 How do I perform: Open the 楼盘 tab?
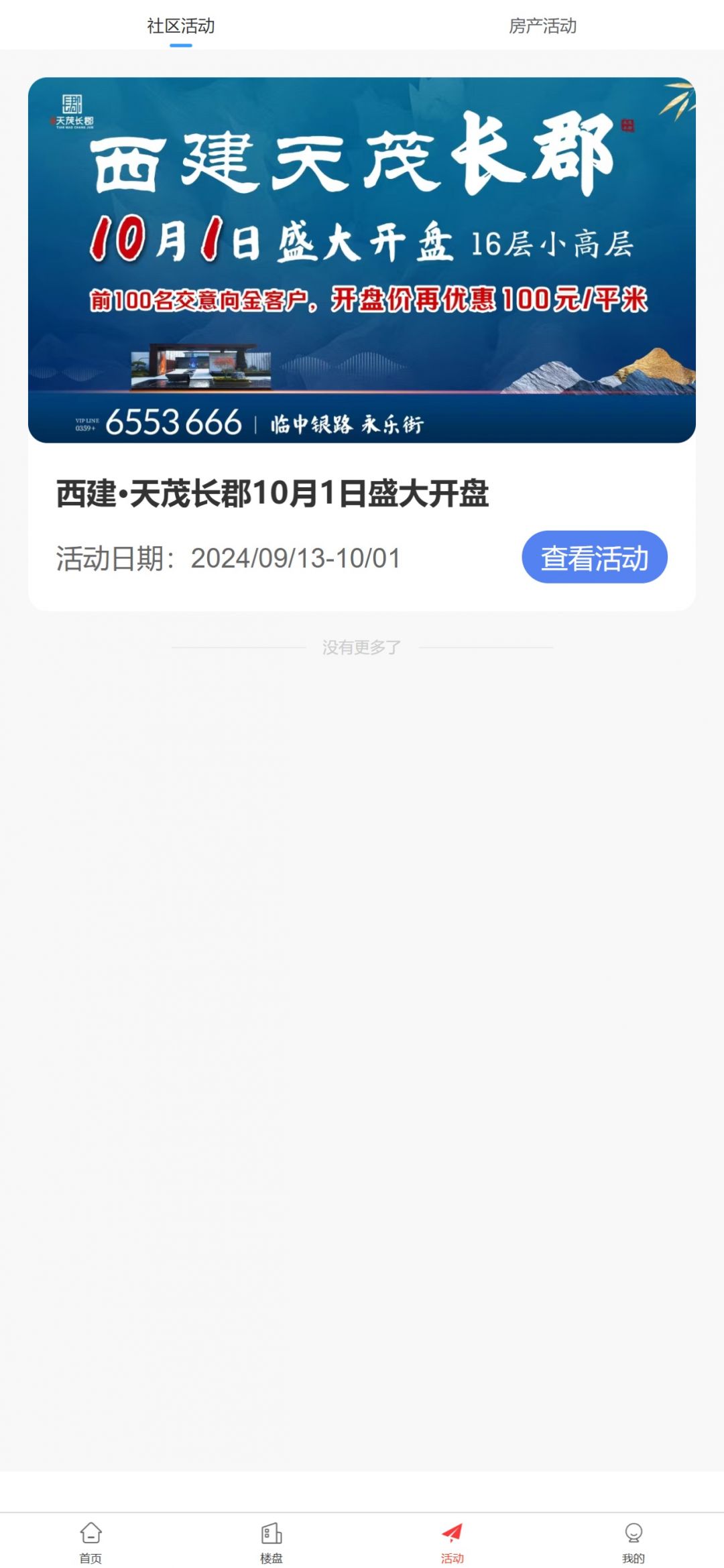point(271,1541)
